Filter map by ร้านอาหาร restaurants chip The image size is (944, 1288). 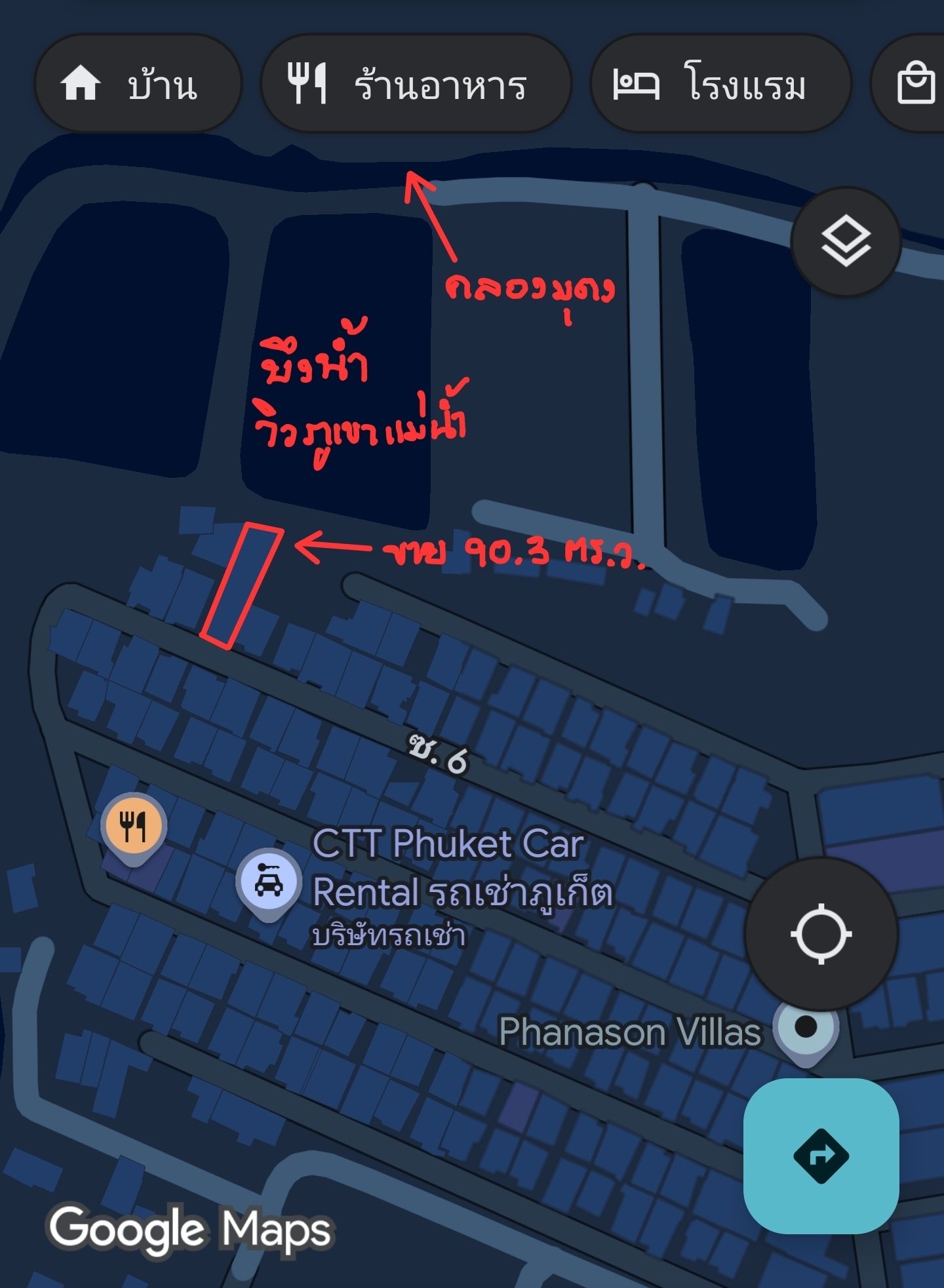416,85
